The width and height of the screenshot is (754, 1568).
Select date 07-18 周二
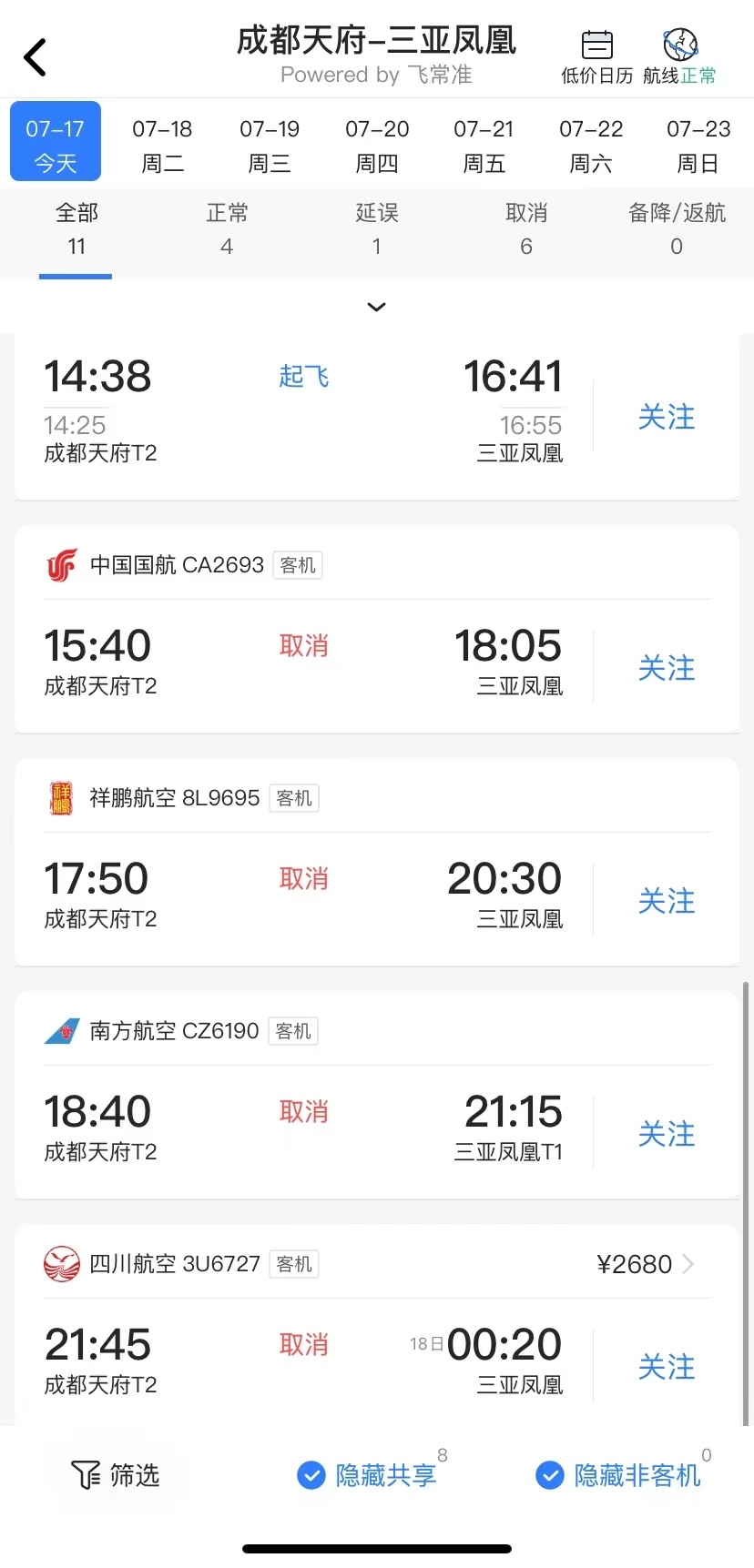point(162,145)
